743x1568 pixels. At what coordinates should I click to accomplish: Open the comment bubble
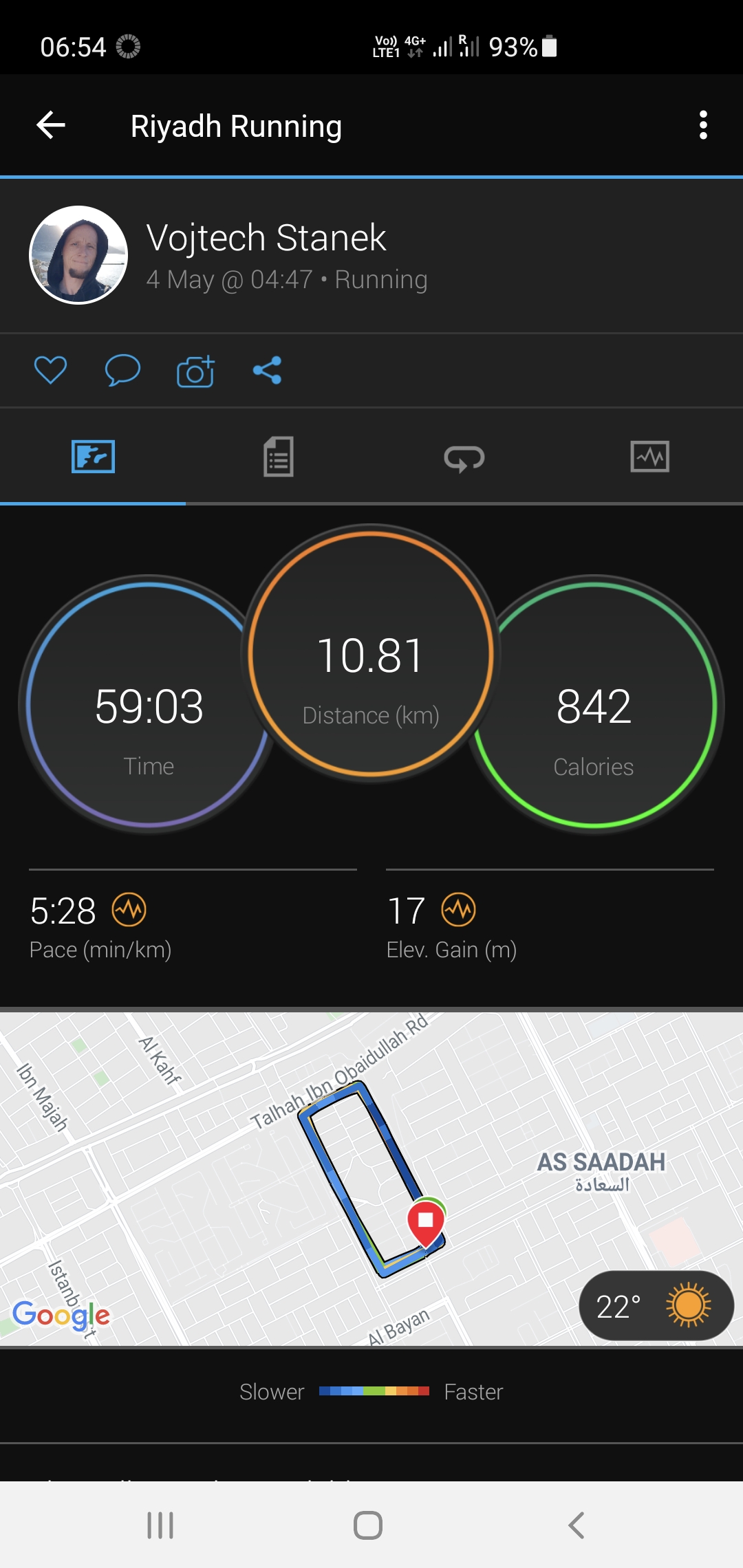(x=122, y=371)
